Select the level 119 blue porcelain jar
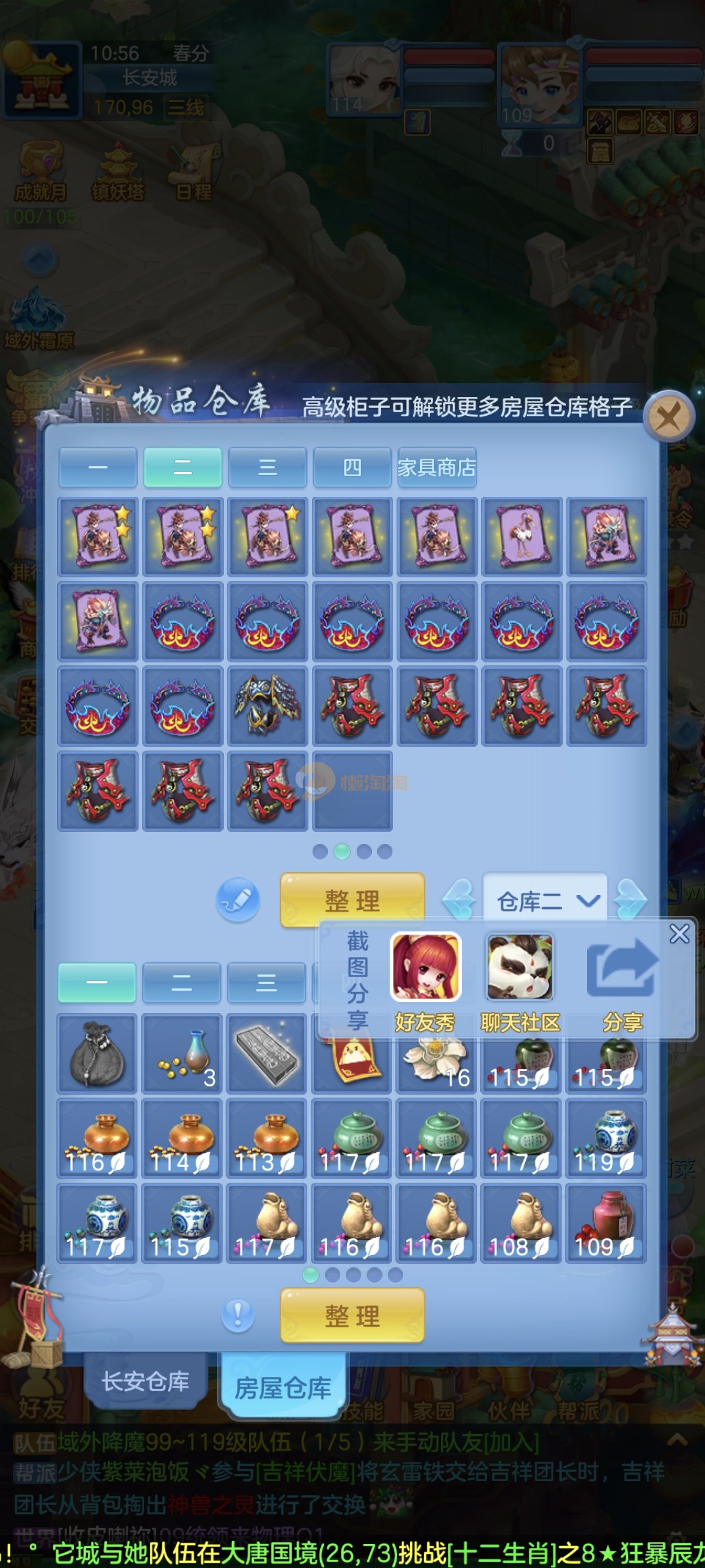705x1568 pixels. [x=606, y=1138]
